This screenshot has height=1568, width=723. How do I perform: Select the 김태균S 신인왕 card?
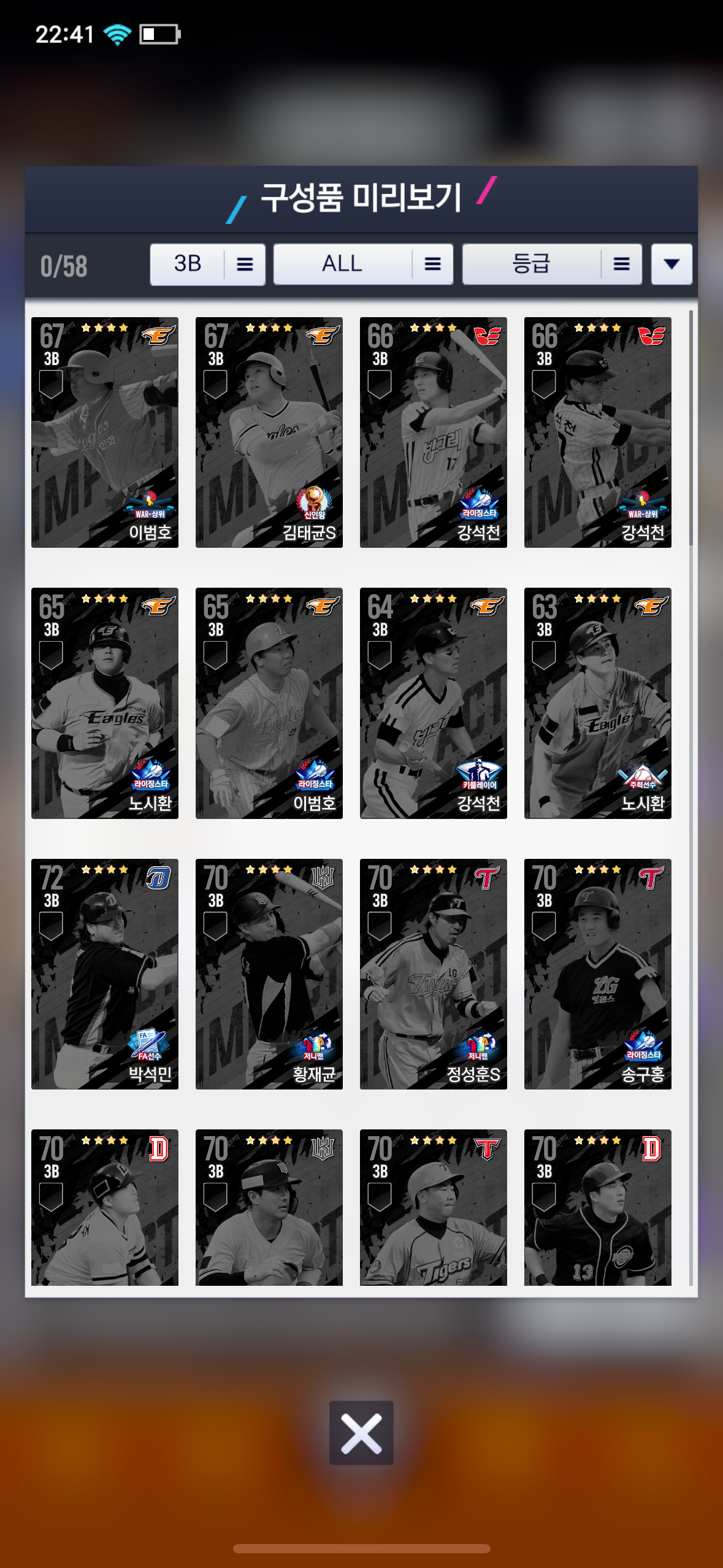click(269, 432)
